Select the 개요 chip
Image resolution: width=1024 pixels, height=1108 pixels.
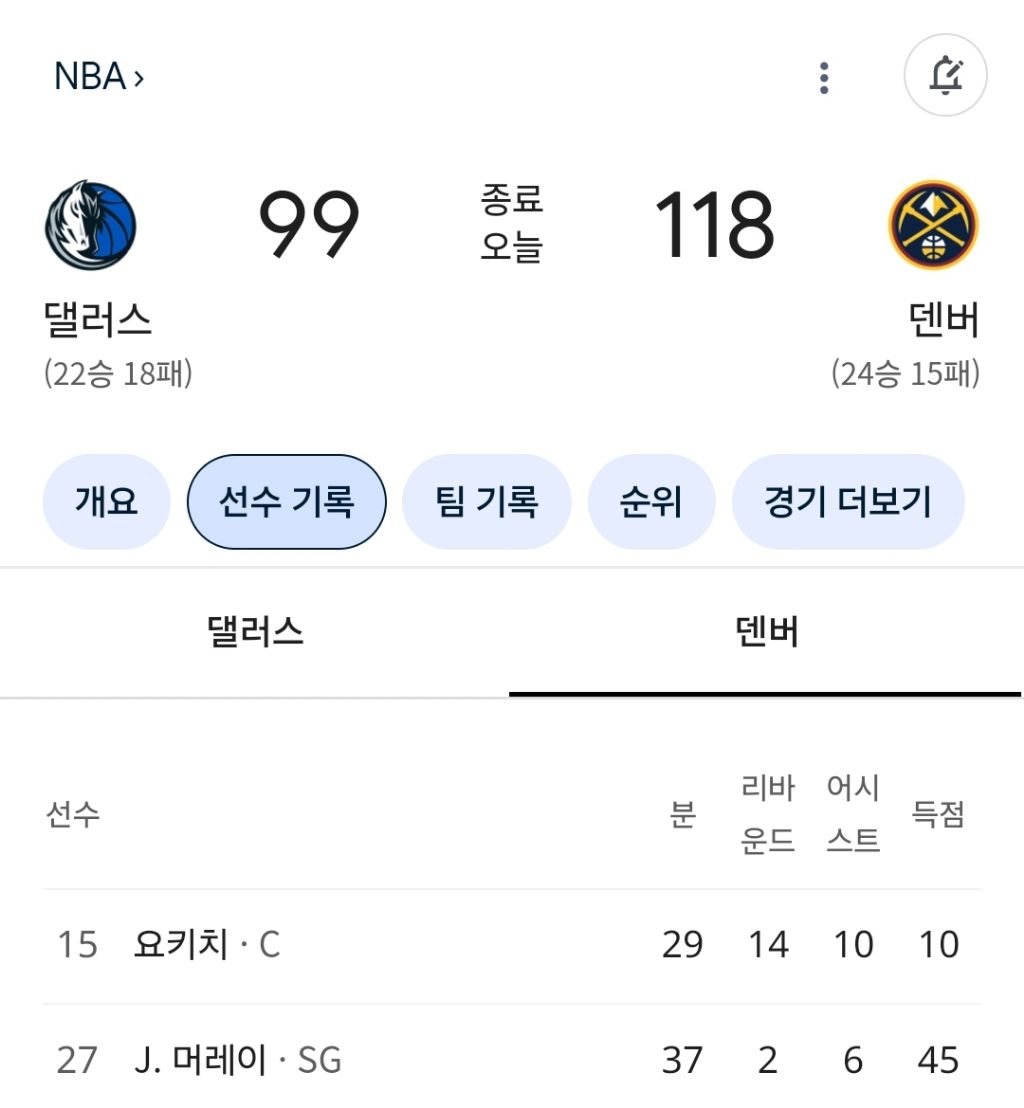tap(106, 502)
